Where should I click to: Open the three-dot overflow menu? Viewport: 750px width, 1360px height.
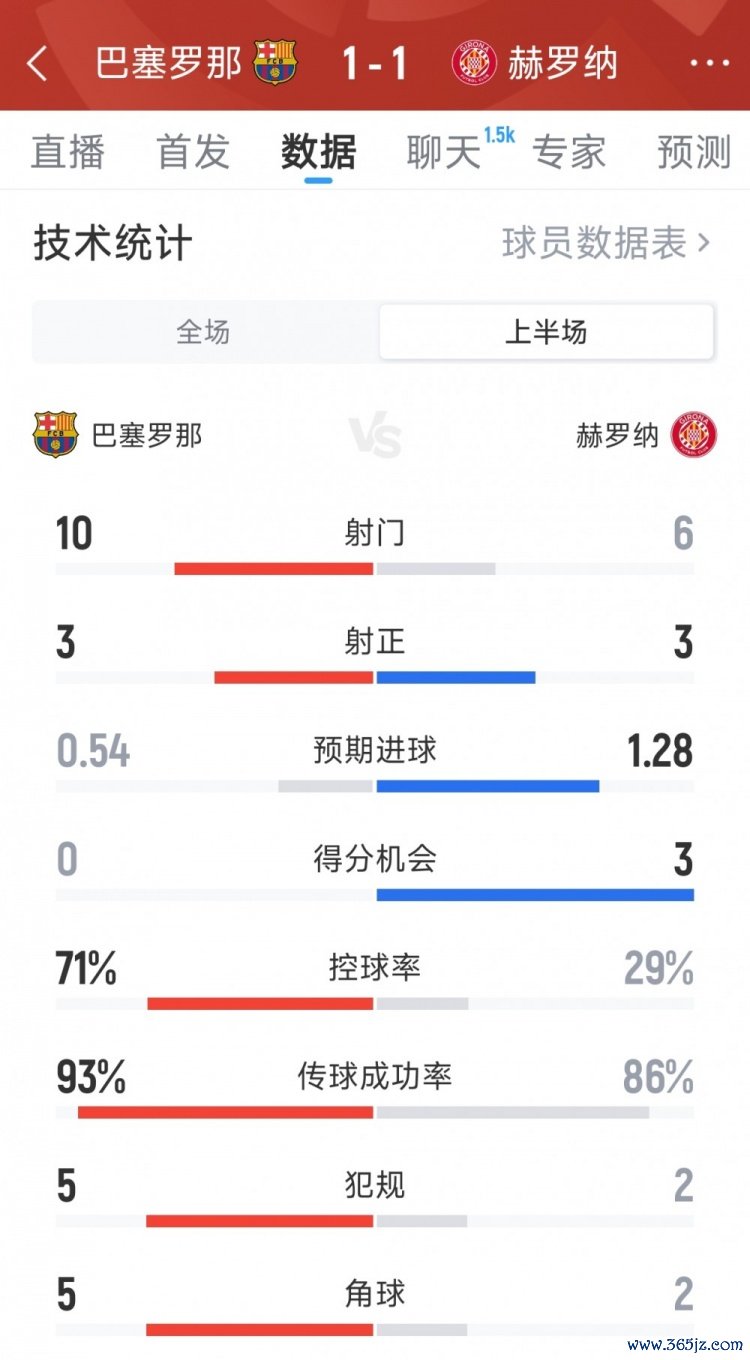point(710,63)
